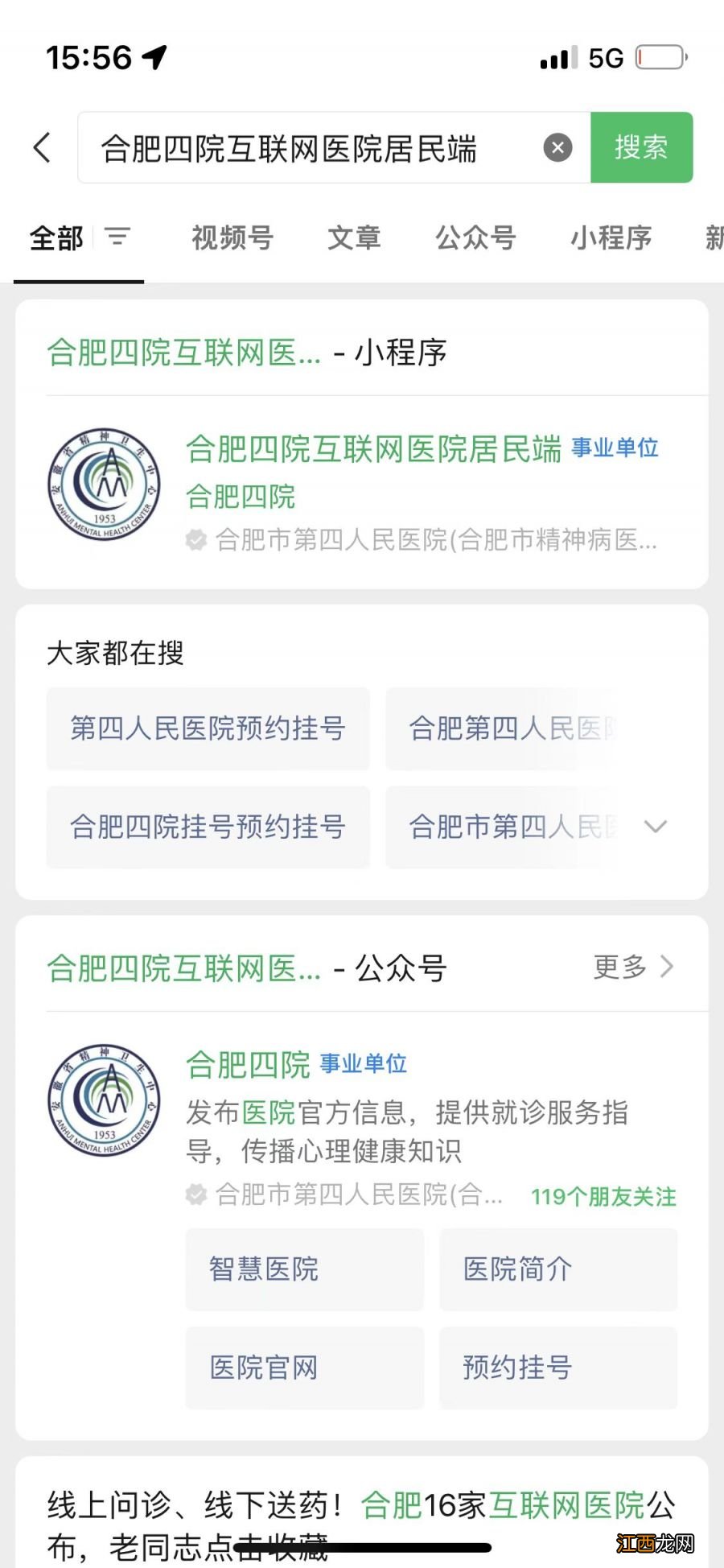Clear the search box with the X icon
This screenshot has width=724, height=1568.
[x=557, y=146]
